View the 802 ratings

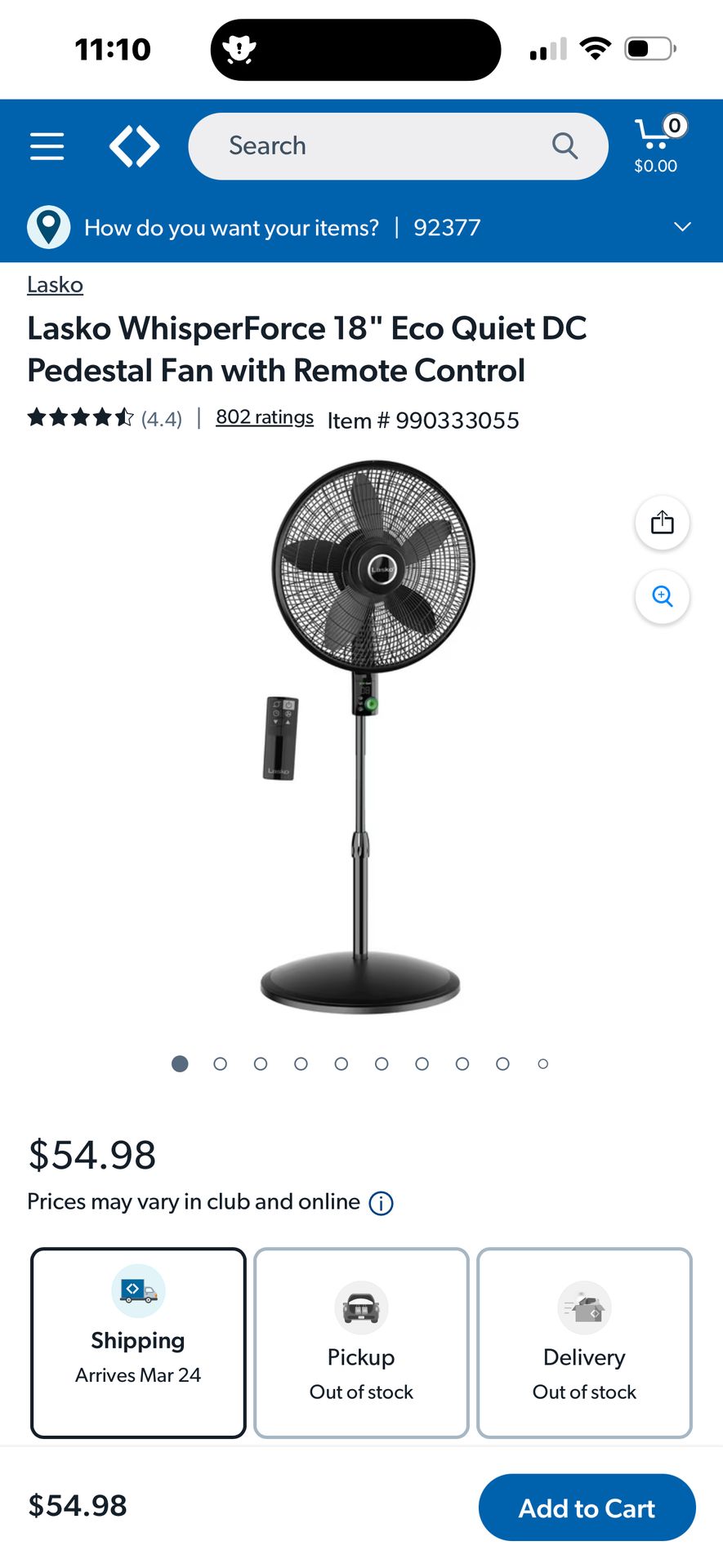(x=264, y=417)
